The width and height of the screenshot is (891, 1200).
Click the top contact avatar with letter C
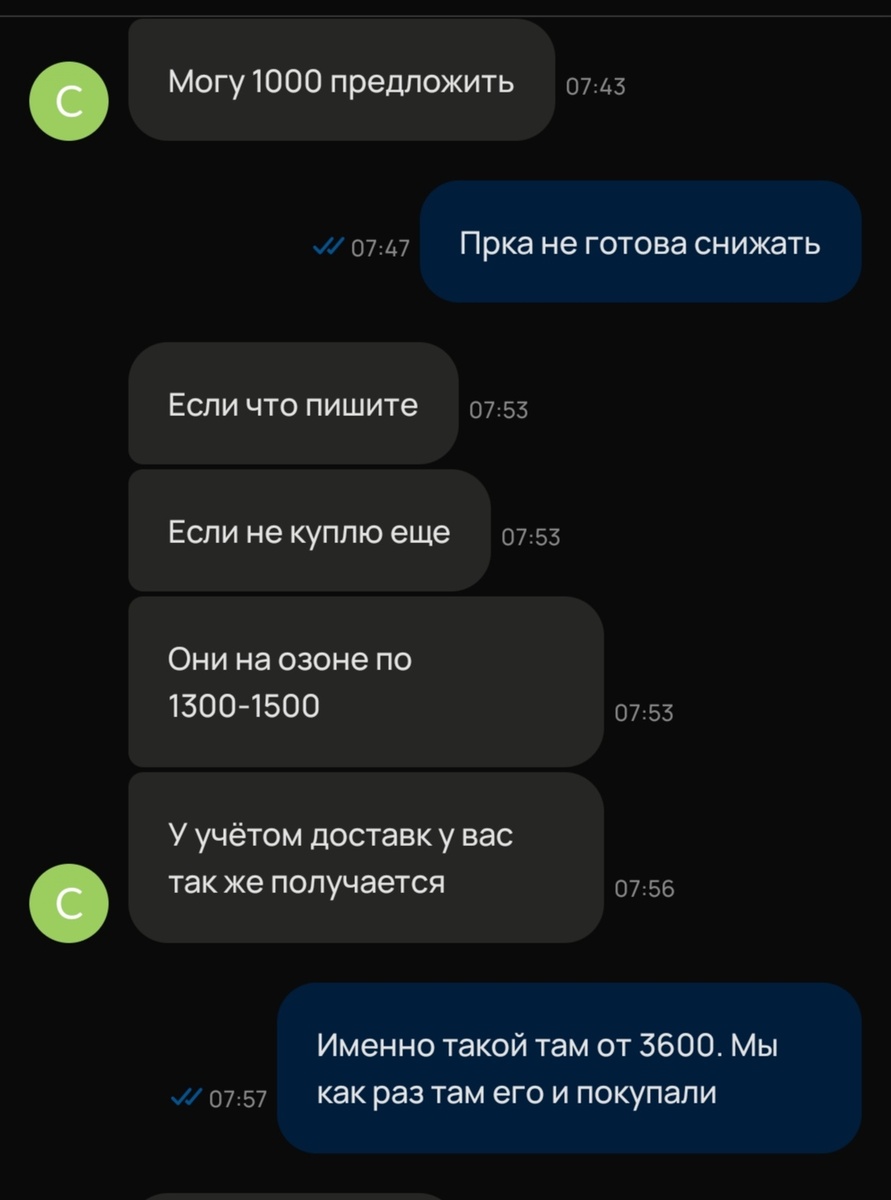pyautogui.click(x=68, y=101)
